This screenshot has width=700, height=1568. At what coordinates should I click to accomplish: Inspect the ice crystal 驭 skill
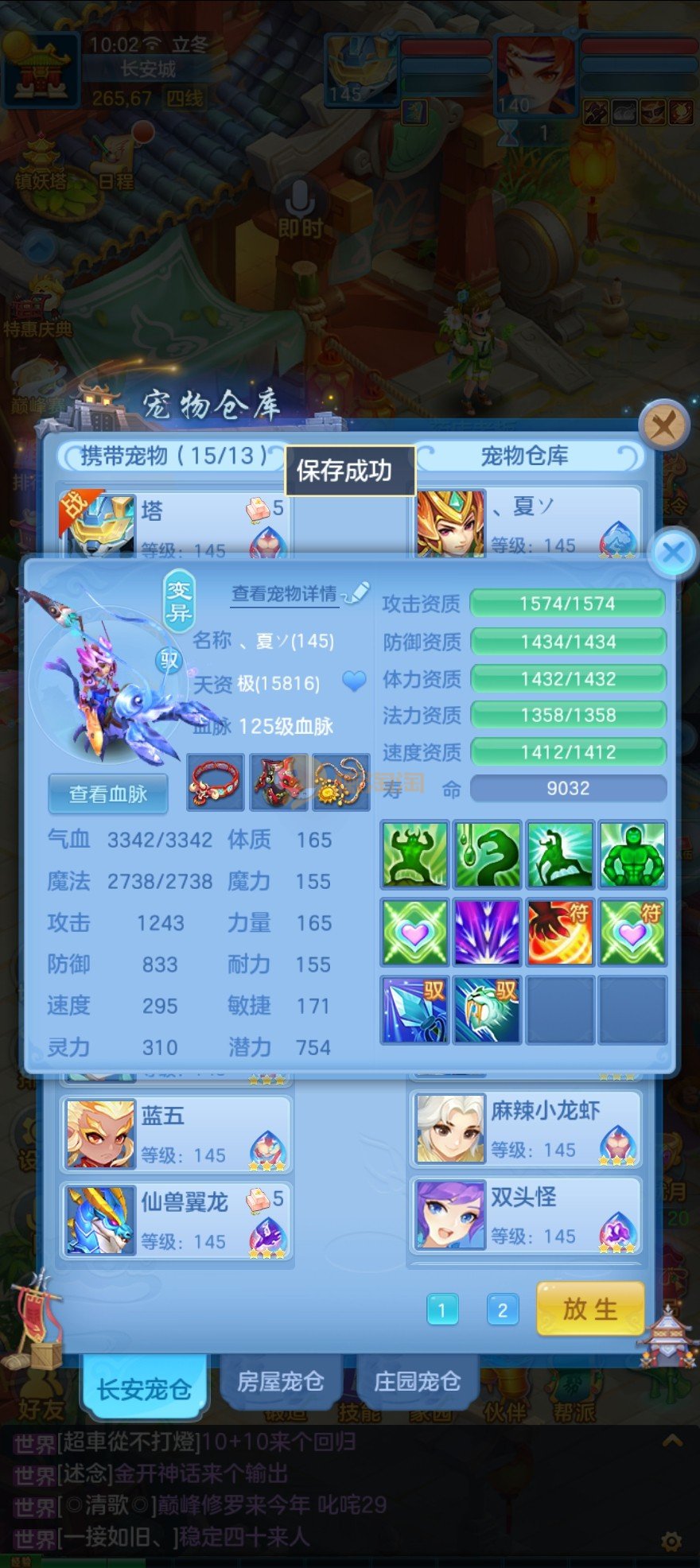click(414, 1009)
